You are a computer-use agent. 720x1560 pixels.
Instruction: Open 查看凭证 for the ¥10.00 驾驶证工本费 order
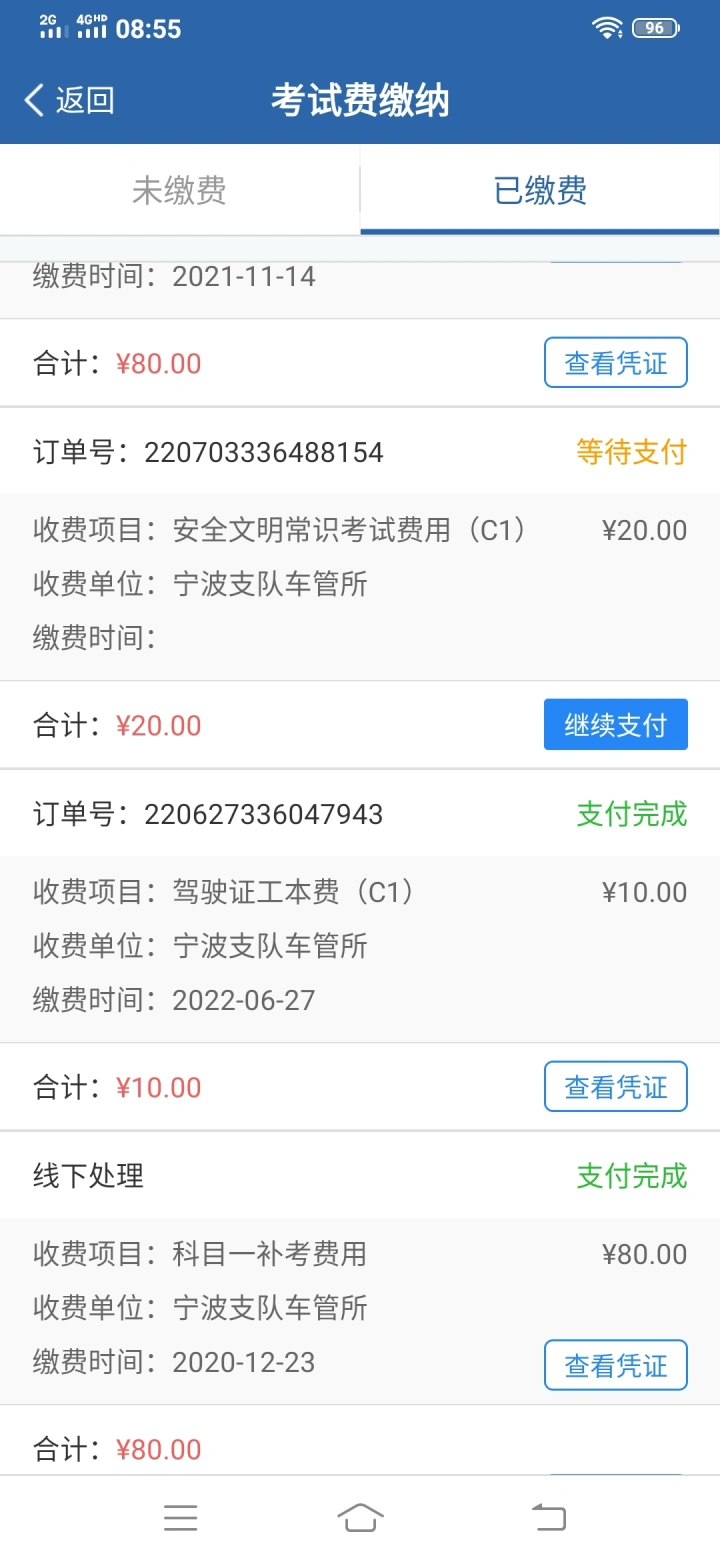click(616, 1086)
